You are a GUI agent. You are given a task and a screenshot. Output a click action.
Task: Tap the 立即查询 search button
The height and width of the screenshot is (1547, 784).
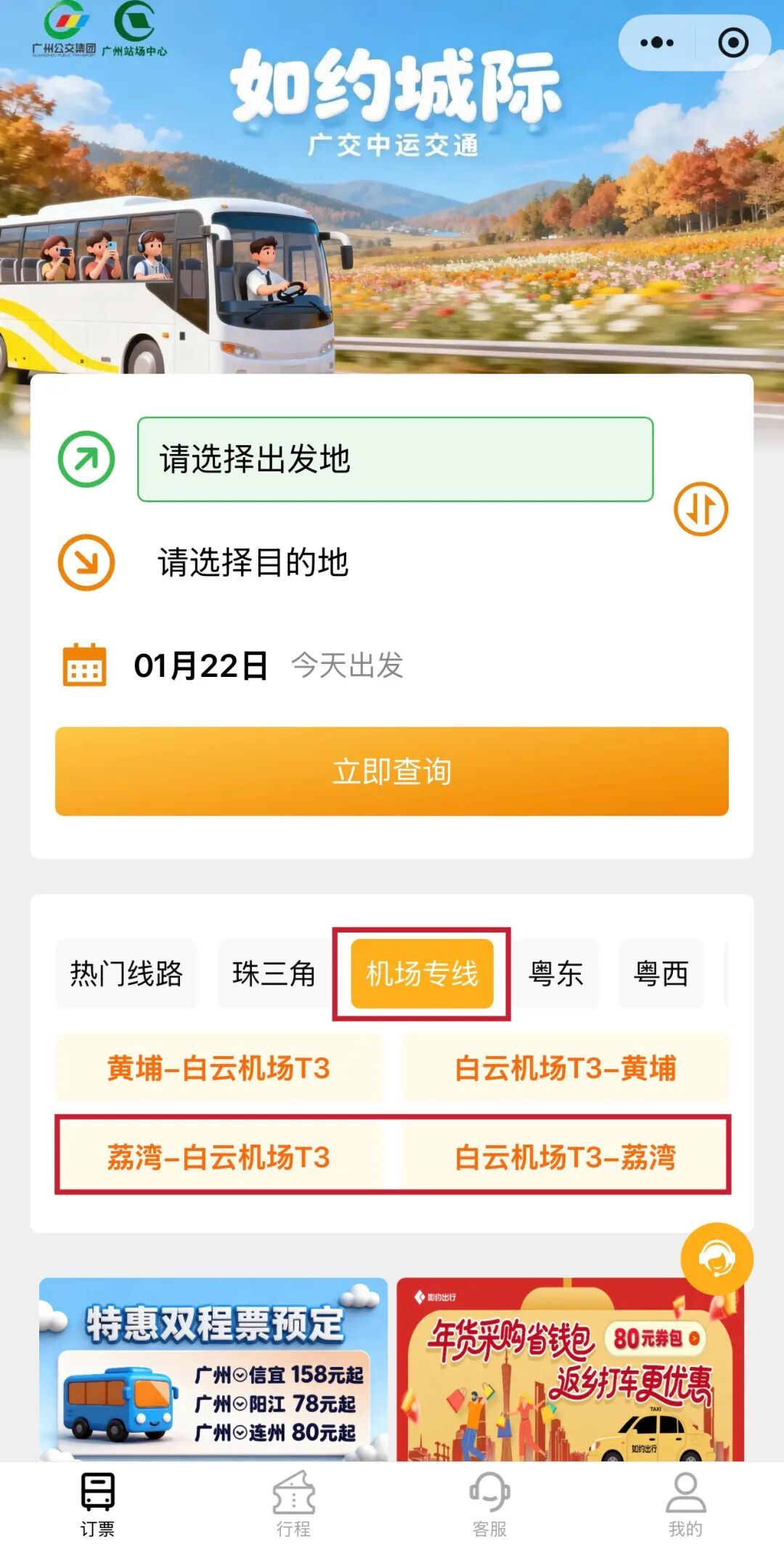pos(392,771)
